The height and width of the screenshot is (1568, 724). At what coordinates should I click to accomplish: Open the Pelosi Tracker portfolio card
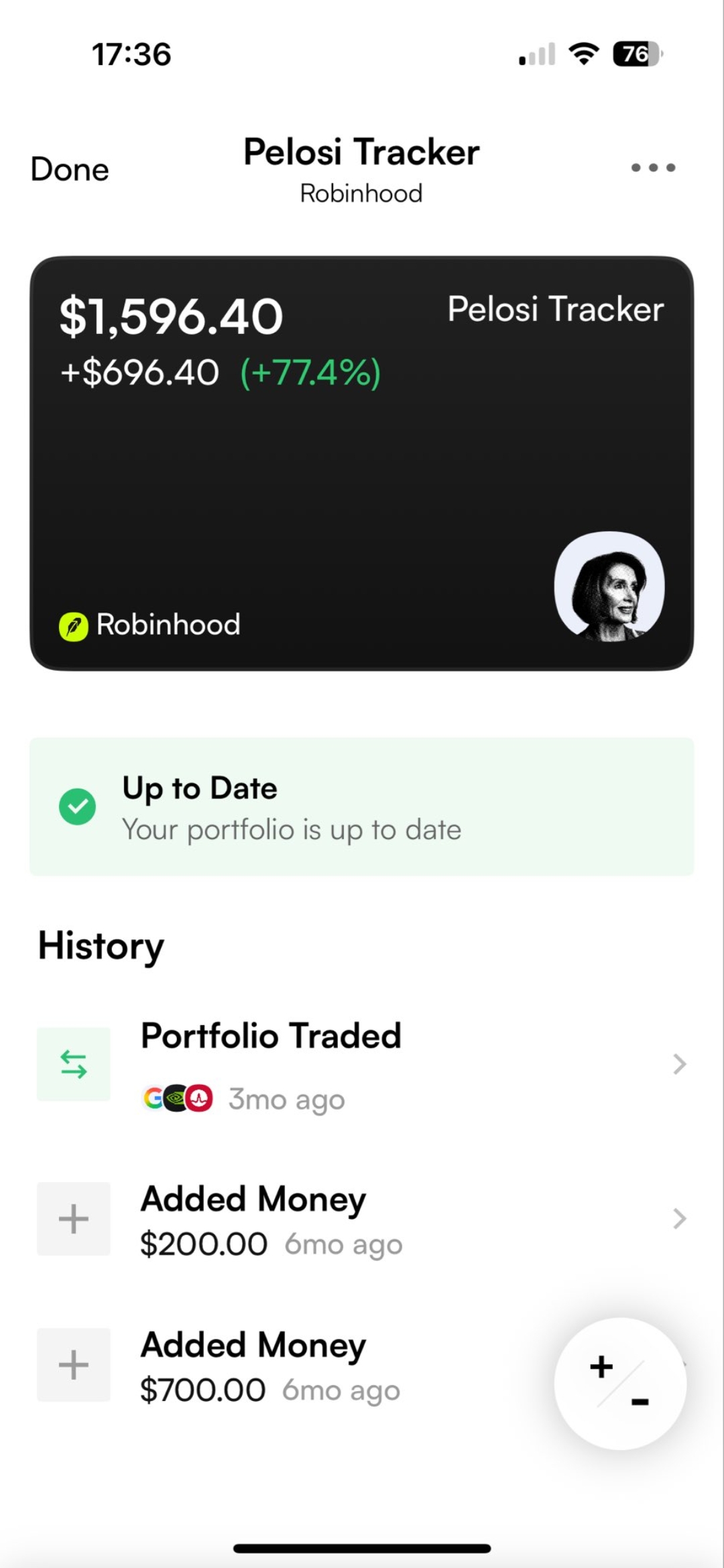362,463
